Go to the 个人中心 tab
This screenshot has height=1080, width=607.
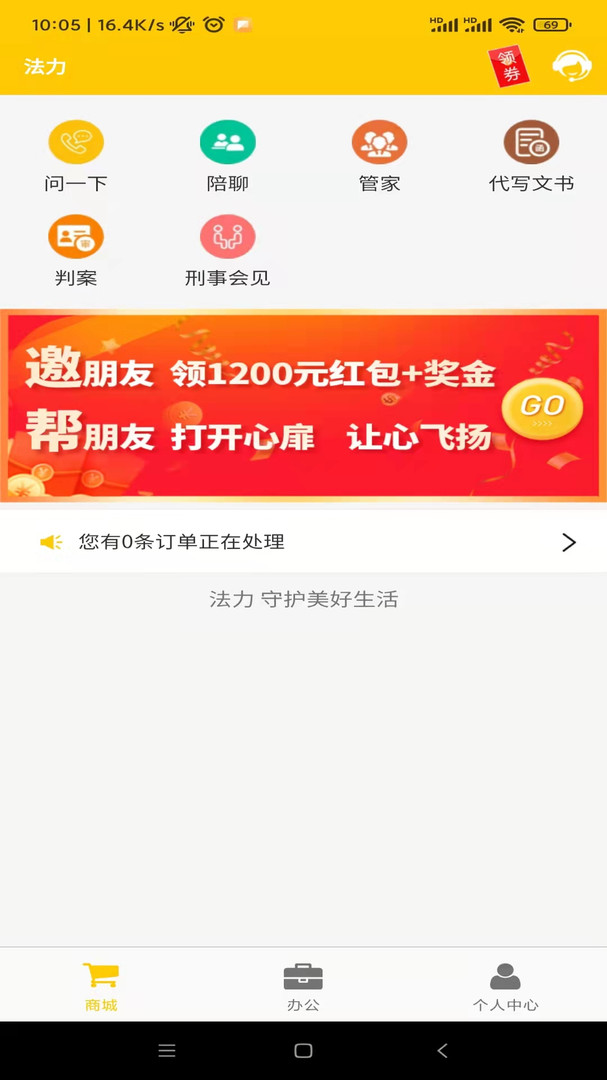click(505, 986)
